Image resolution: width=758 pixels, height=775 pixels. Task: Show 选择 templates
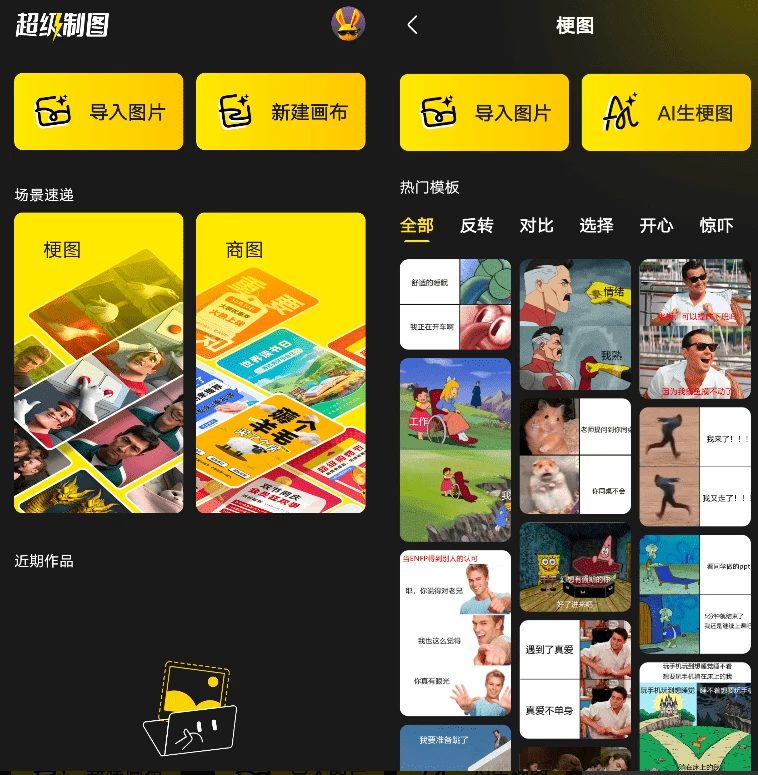click(x=596, y=225)
